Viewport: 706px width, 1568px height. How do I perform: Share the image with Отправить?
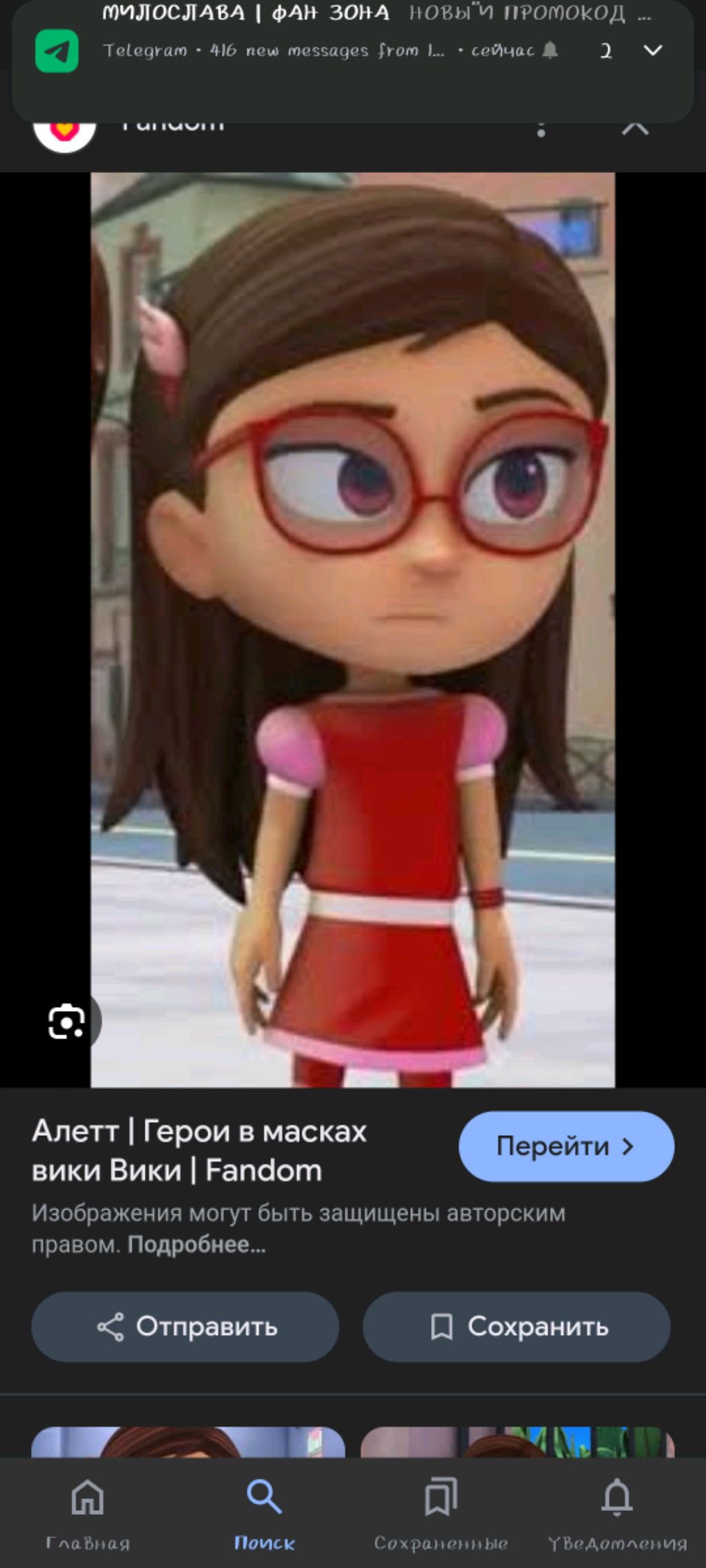(185, 1326)
